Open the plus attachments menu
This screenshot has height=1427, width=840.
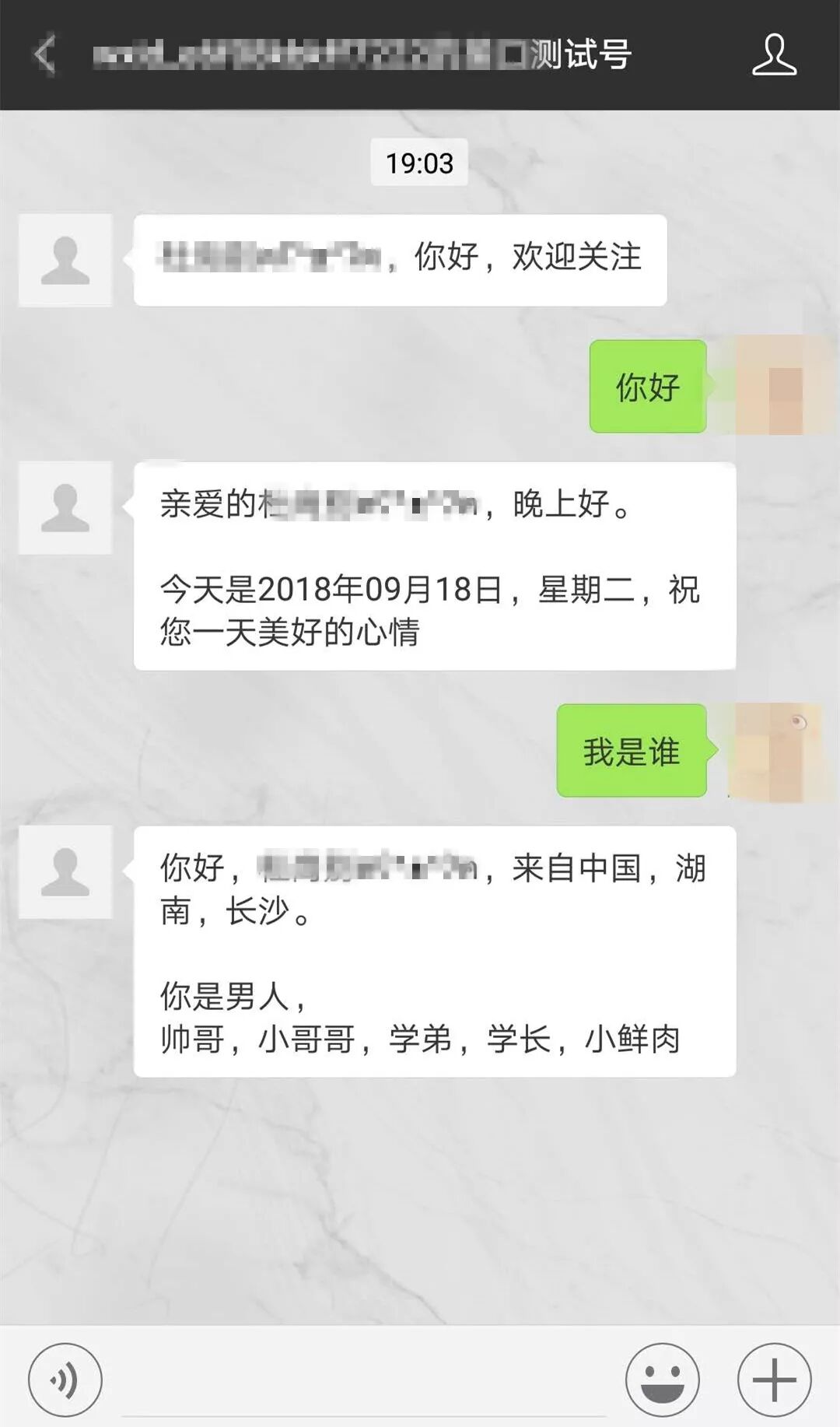(774, 1380)
